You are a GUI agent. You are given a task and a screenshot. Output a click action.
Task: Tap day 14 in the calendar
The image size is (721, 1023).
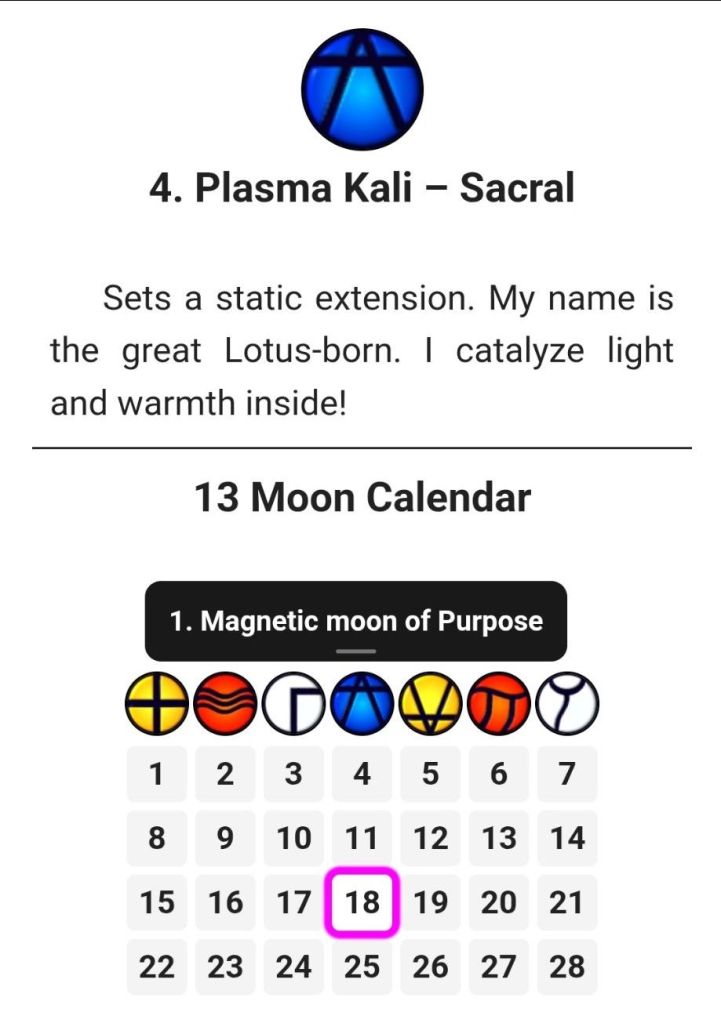[567, 838]
